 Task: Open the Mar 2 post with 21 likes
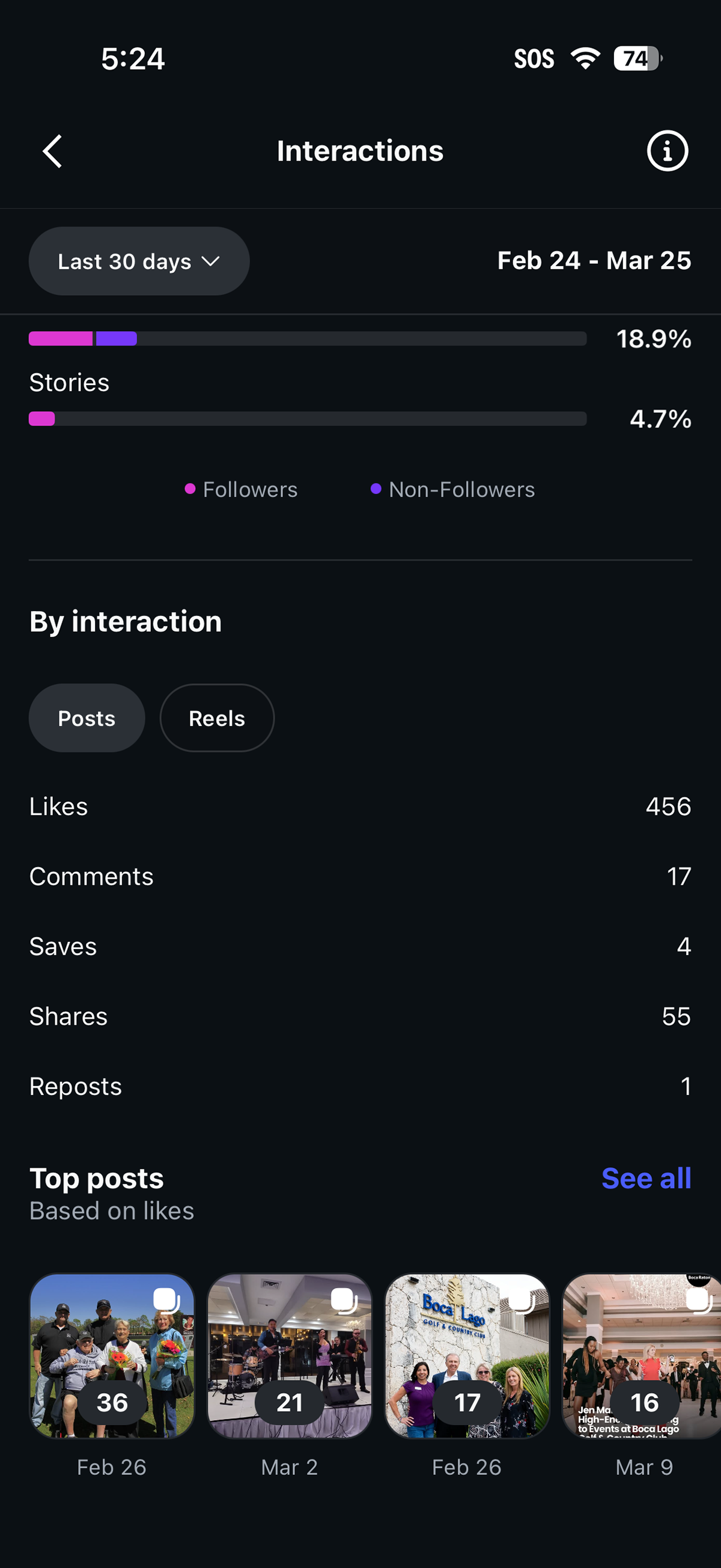coord(290,1355)
